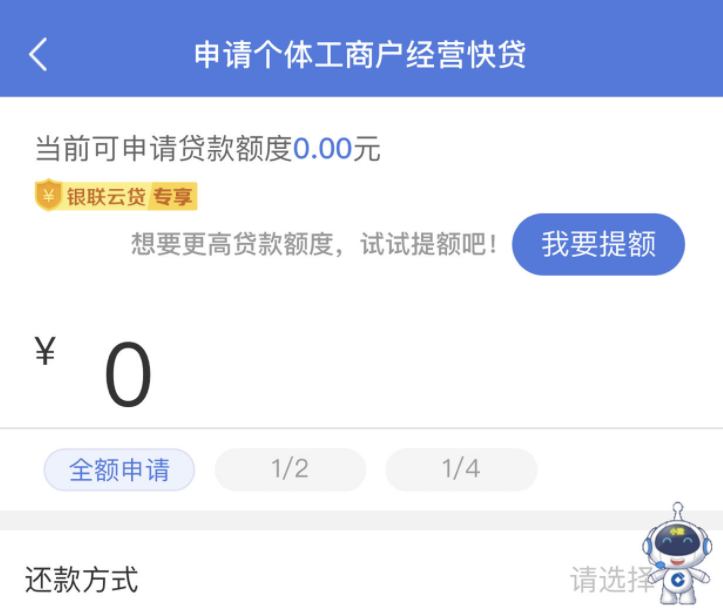The width and height of the screenshot is (723, 616).
Task: Select the 全额申请 chip
Action: (x=119, y=470)
